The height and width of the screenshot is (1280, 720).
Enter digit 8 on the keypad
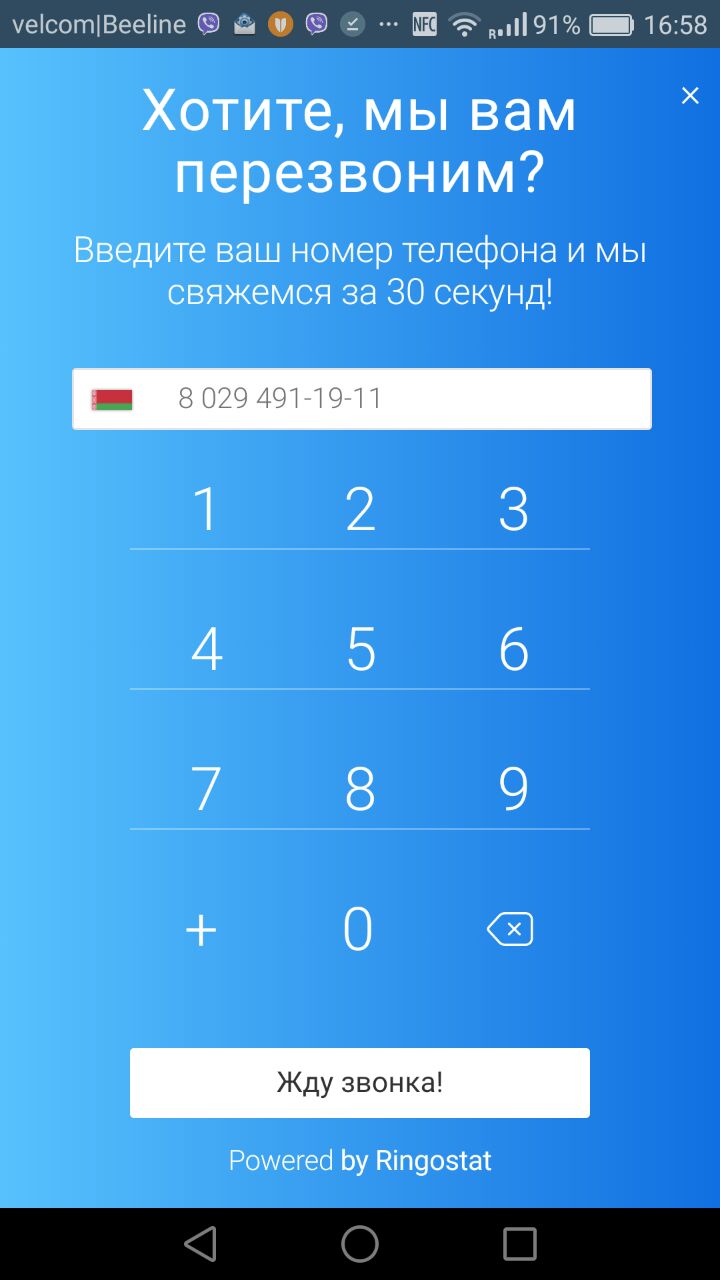360,789
